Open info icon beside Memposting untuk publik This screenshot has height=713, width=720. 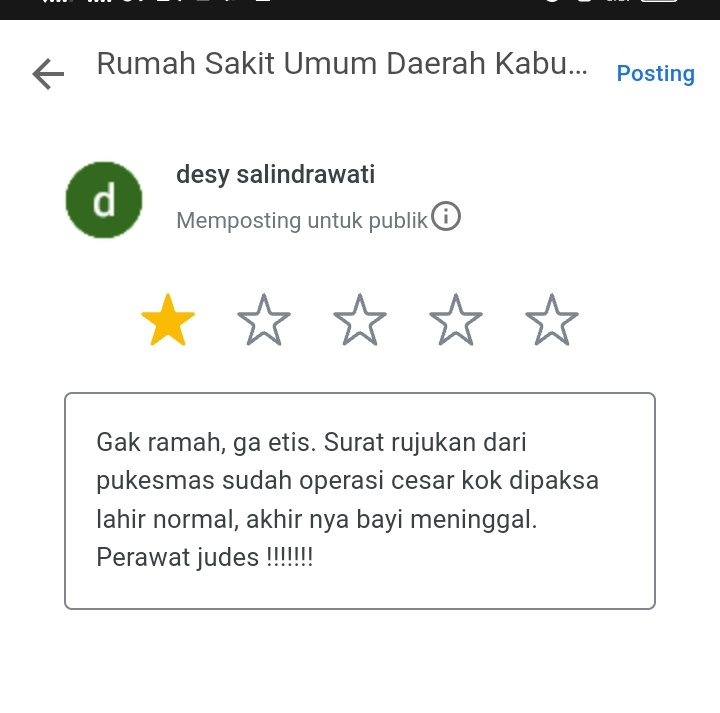coord(446,217)
